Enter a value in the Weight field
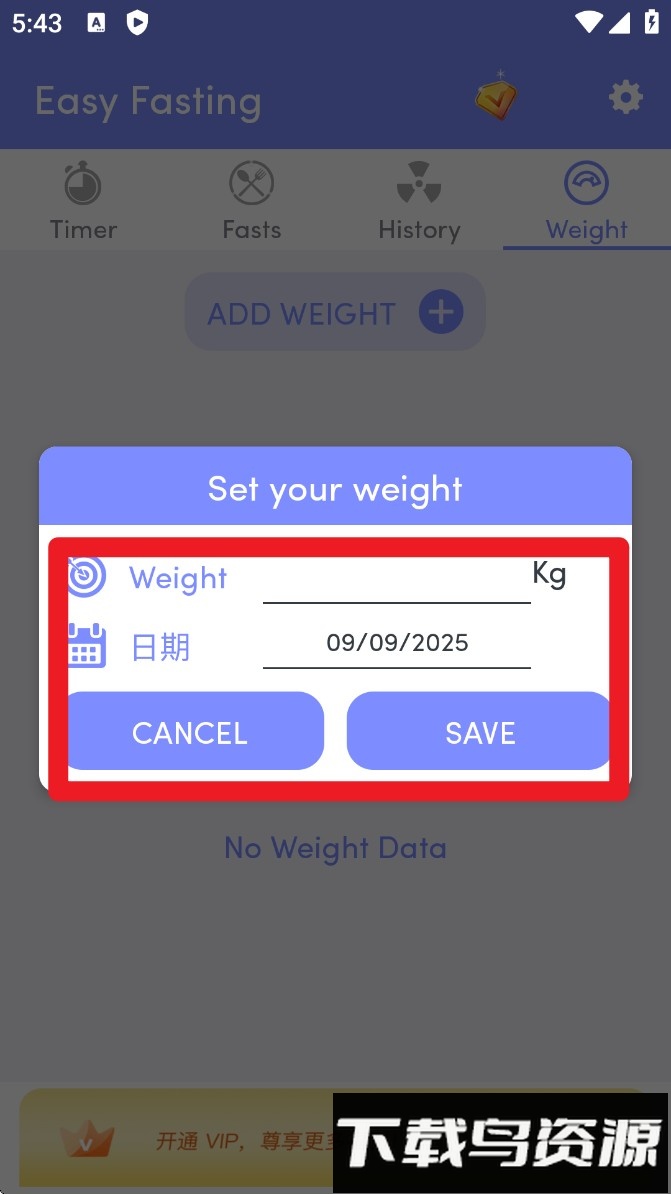 (396, 580)
